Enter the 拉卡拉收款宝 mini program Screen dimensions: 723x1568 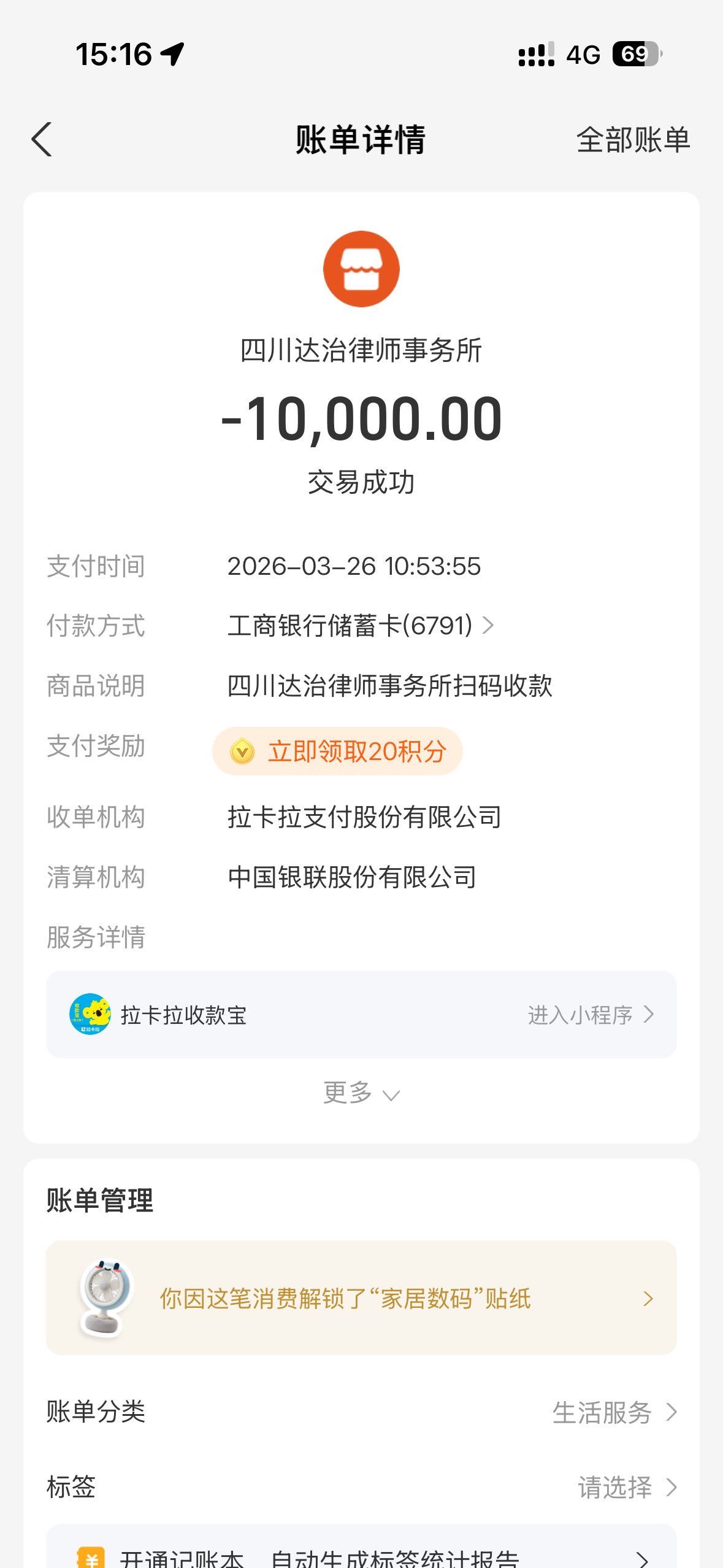pos(590,1015)
